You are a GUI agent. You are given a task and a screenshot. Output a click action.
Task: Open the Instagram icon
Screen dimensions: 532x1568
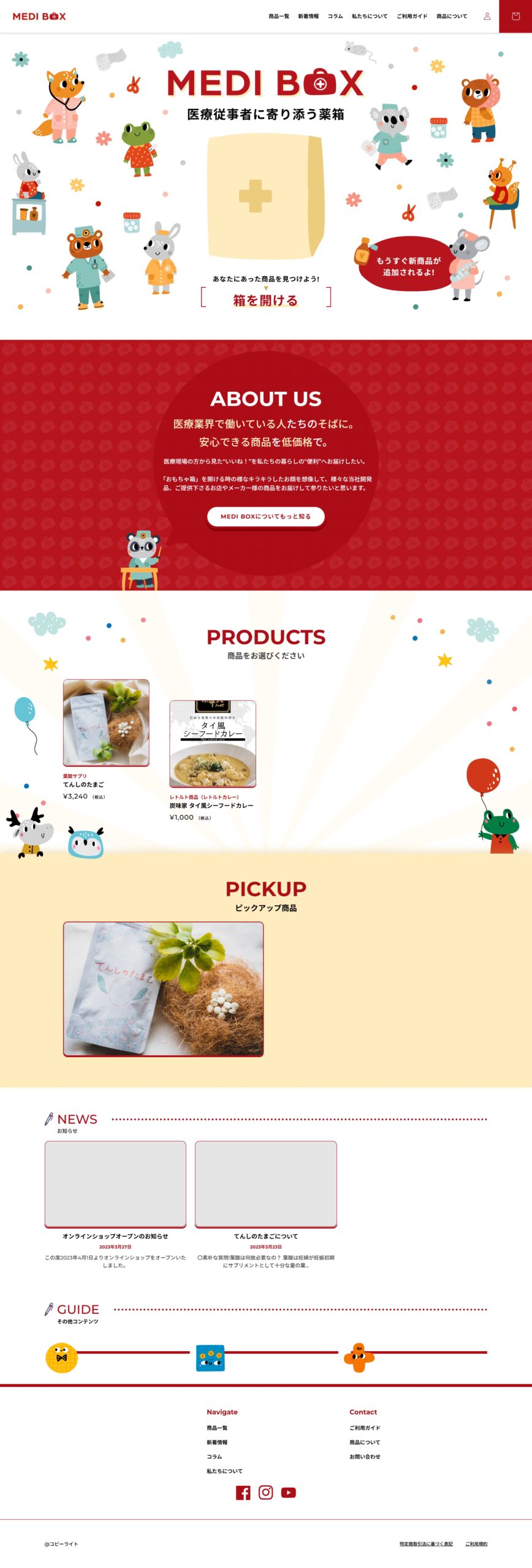coord(265,1492)
